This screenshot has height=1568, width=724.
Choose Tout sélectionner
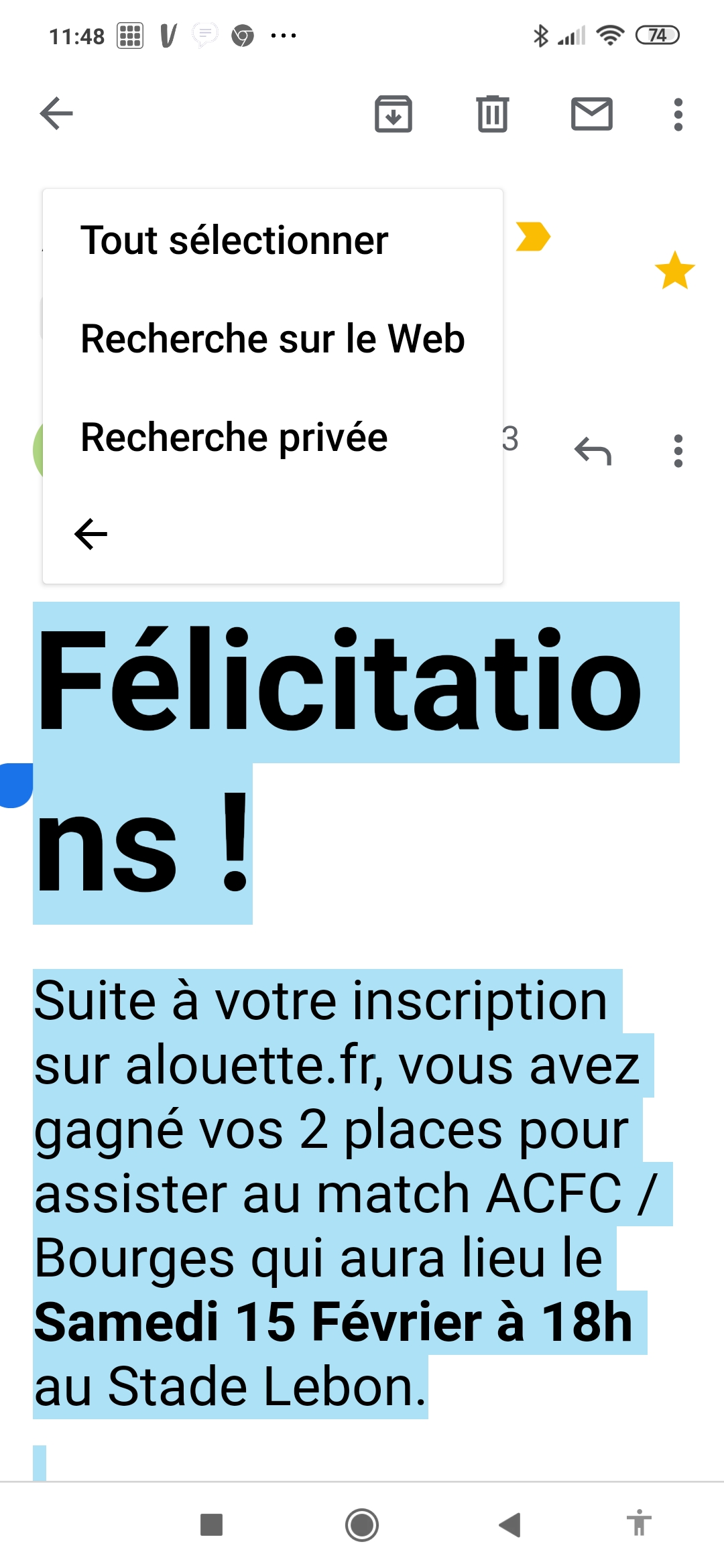click(x=234, y=240)
